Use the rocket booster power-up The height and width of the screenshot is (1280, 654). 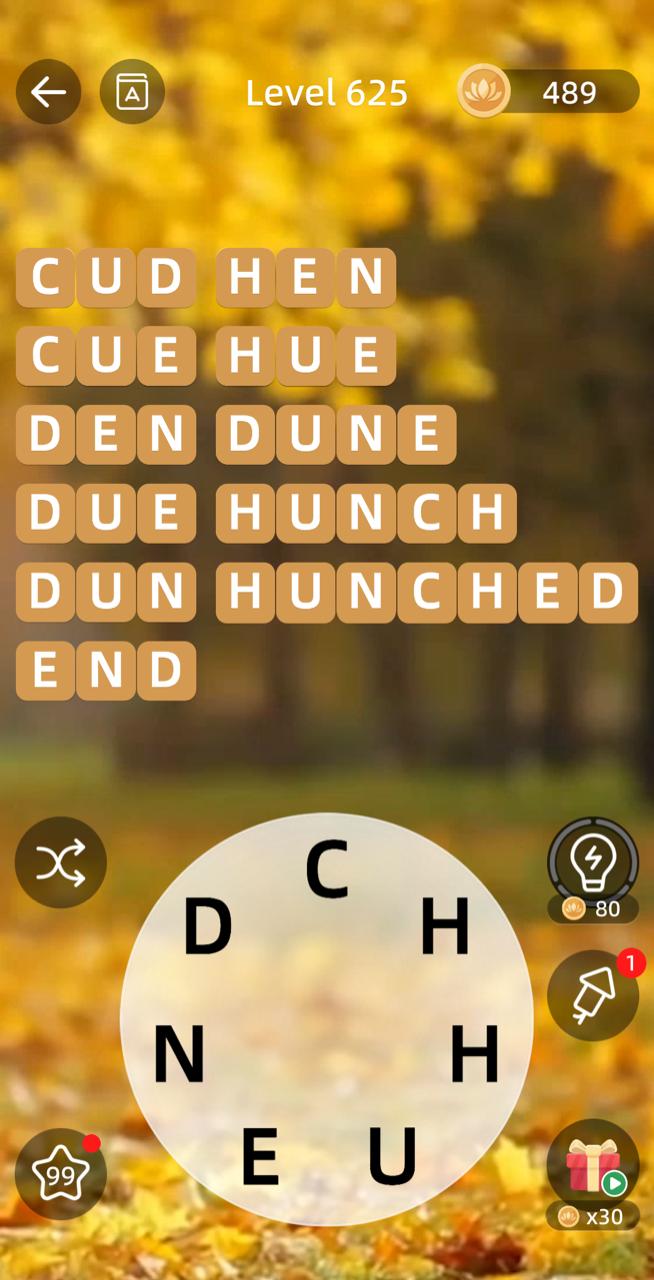[x=593, y=996]
